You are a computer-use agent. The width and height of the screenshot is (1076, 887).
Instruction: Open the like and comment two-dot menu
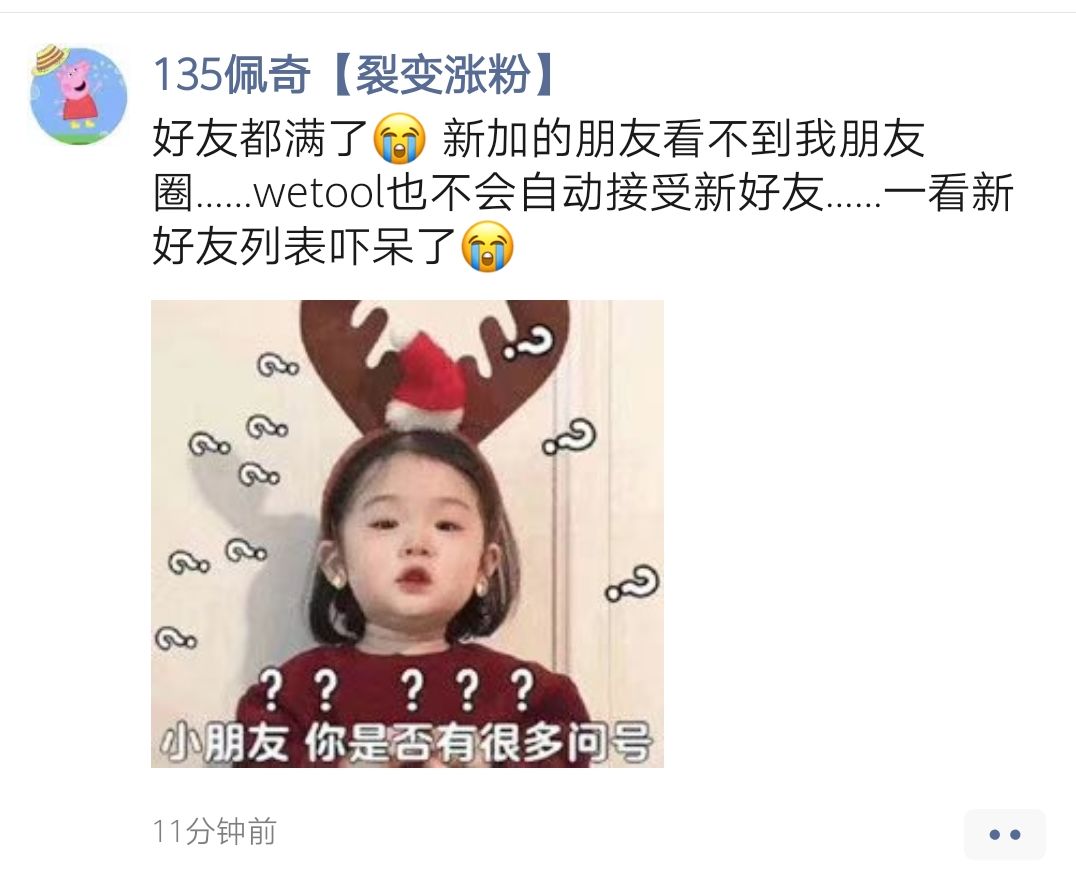pyautogui.click(x=1004, y=834)
